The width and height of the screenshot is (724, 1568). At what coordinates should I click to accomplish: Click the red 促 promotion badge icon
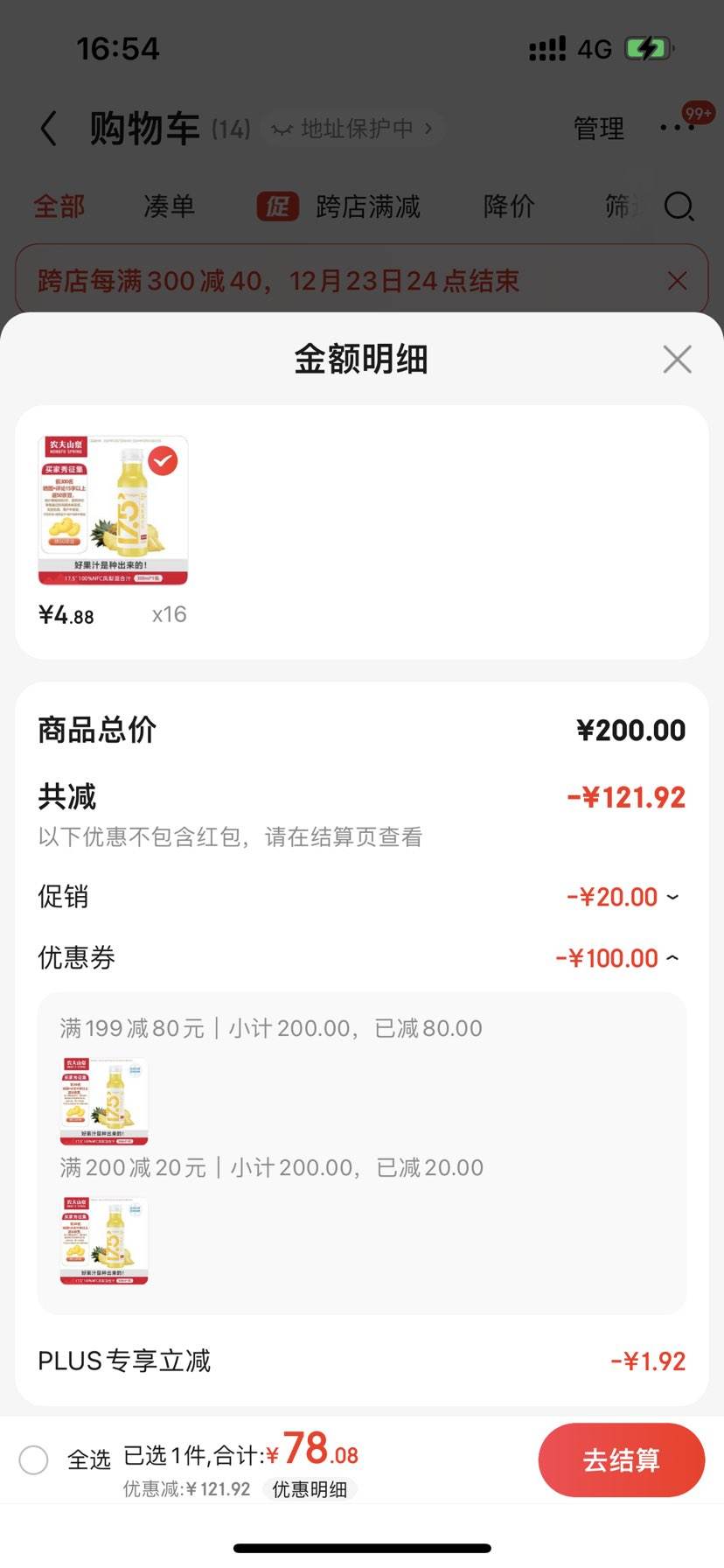point(277,207)
